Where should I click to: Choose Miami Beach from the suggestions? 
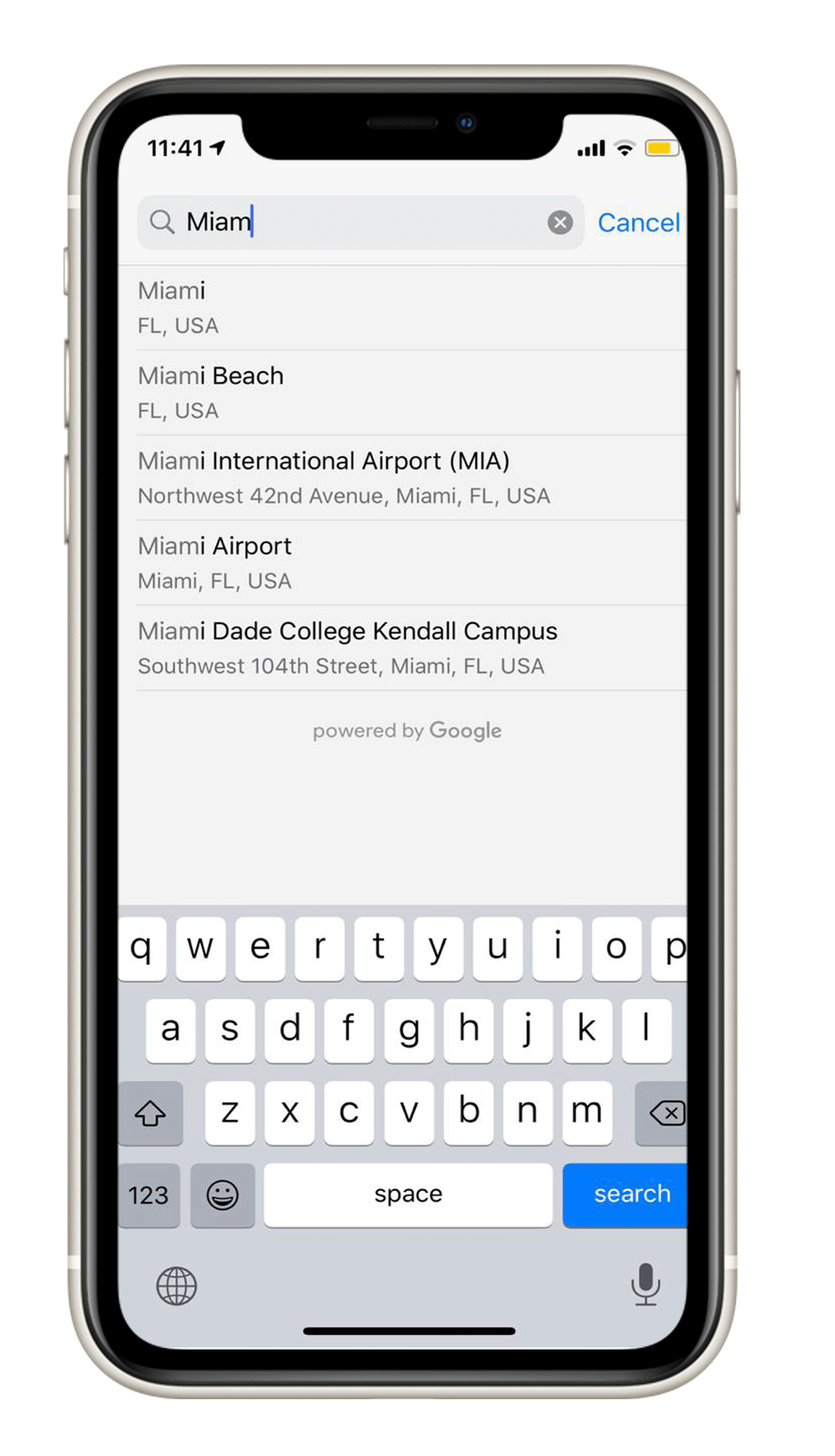coord(412,393)
